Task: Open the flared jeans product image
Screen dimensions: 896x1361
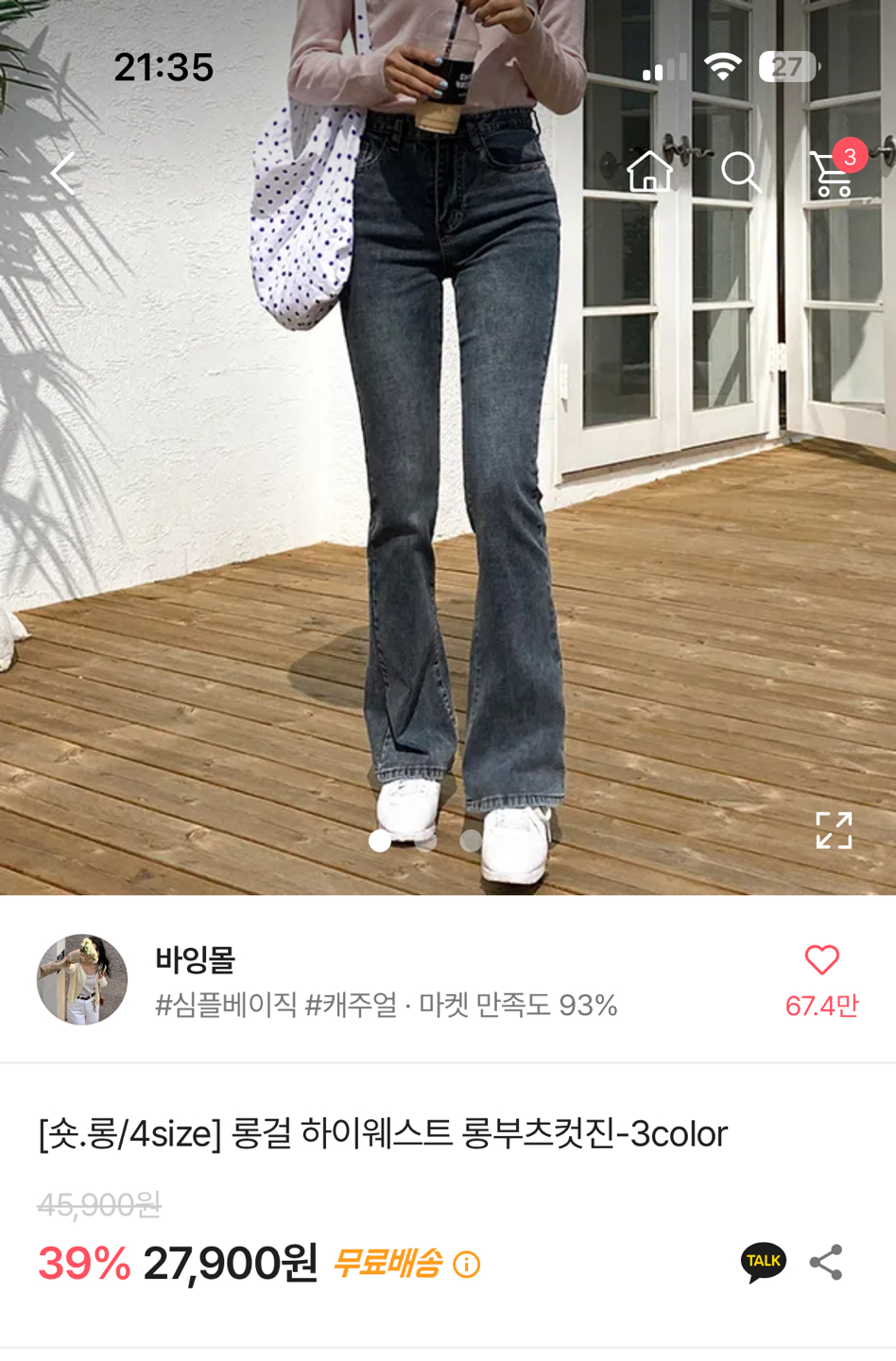Action: pyautogui.click(x=448, y=473)
